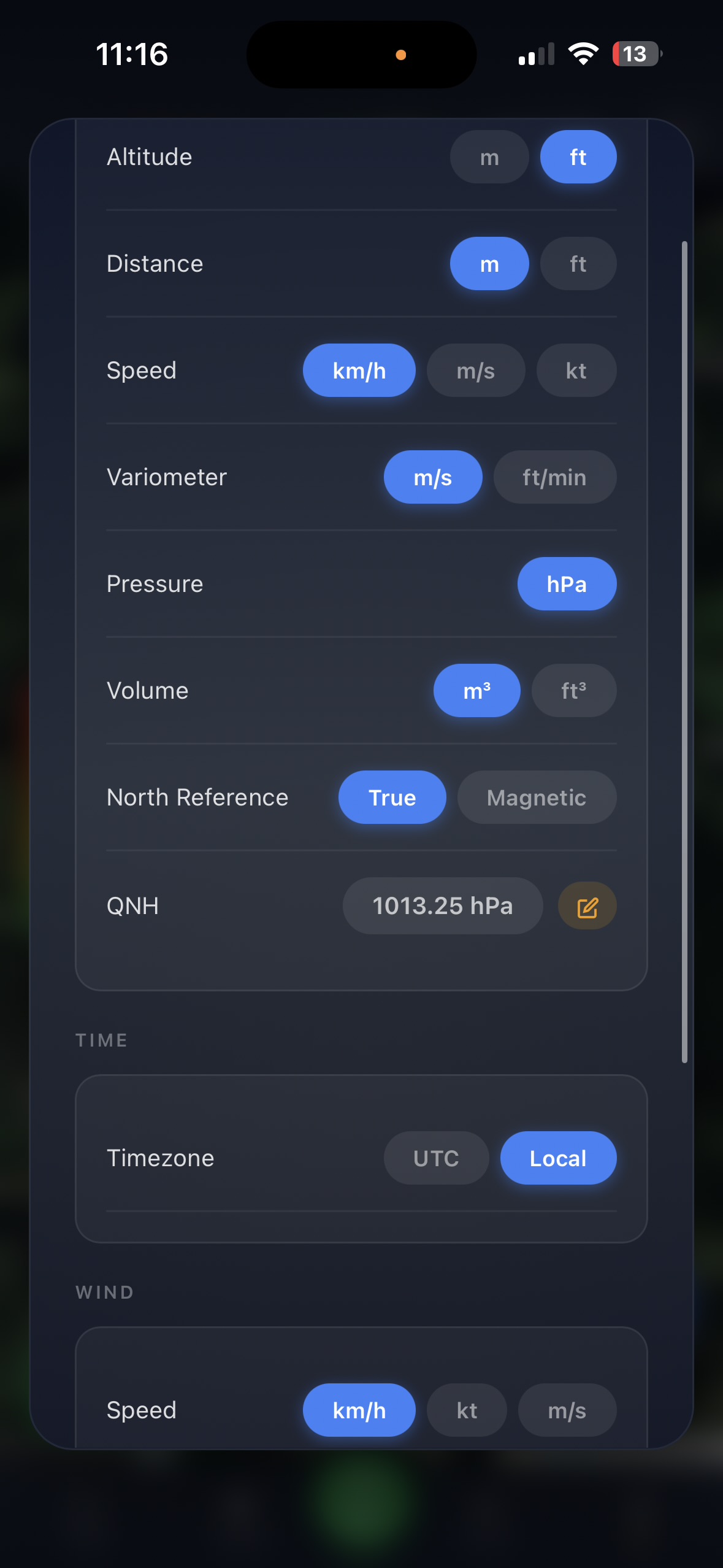Image resolution: width=723 pixels, height=1568 pixels.
Task: Switch Volume to ft³
Action: pos(573,691)
